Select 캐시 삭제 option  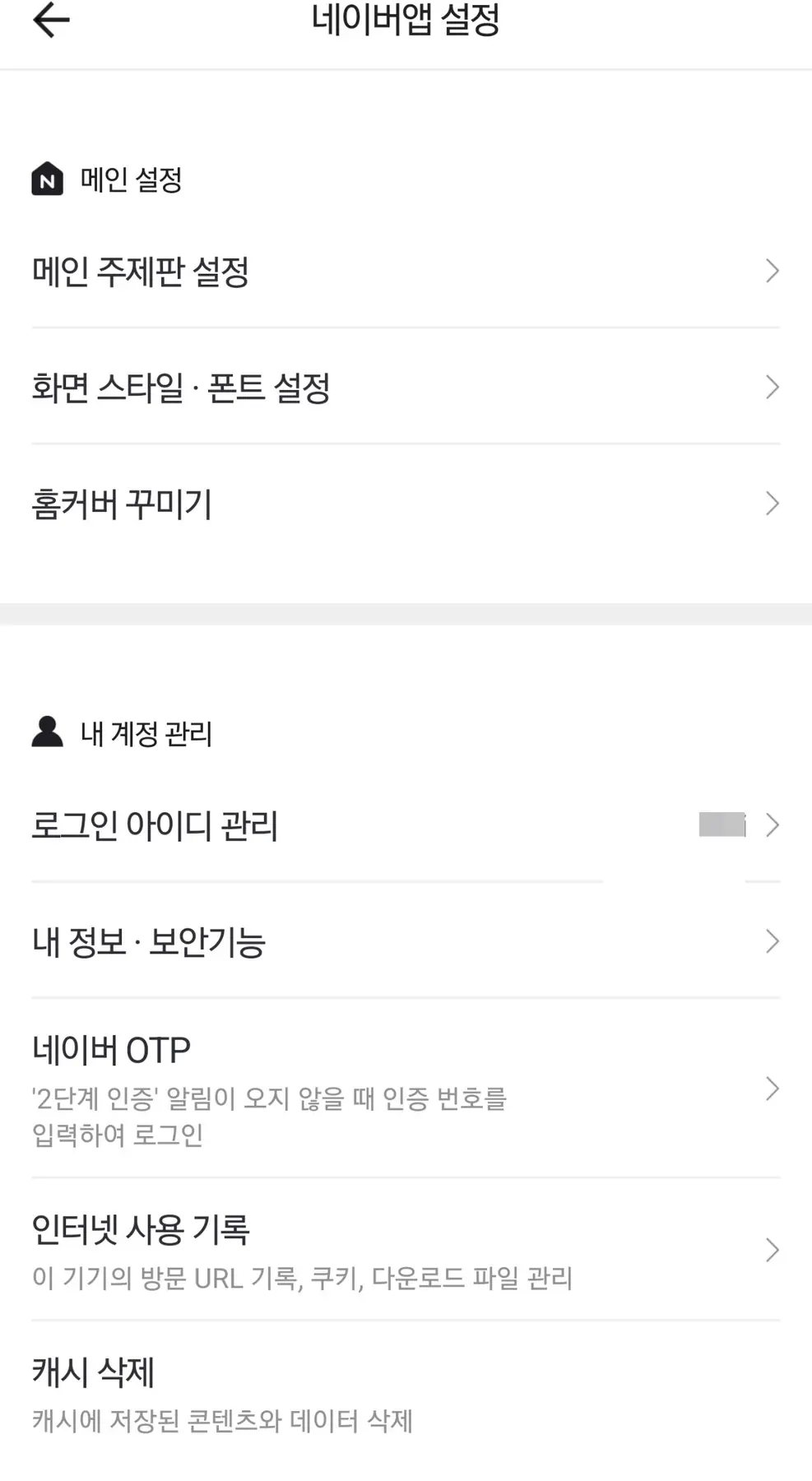pos(405,1393)
